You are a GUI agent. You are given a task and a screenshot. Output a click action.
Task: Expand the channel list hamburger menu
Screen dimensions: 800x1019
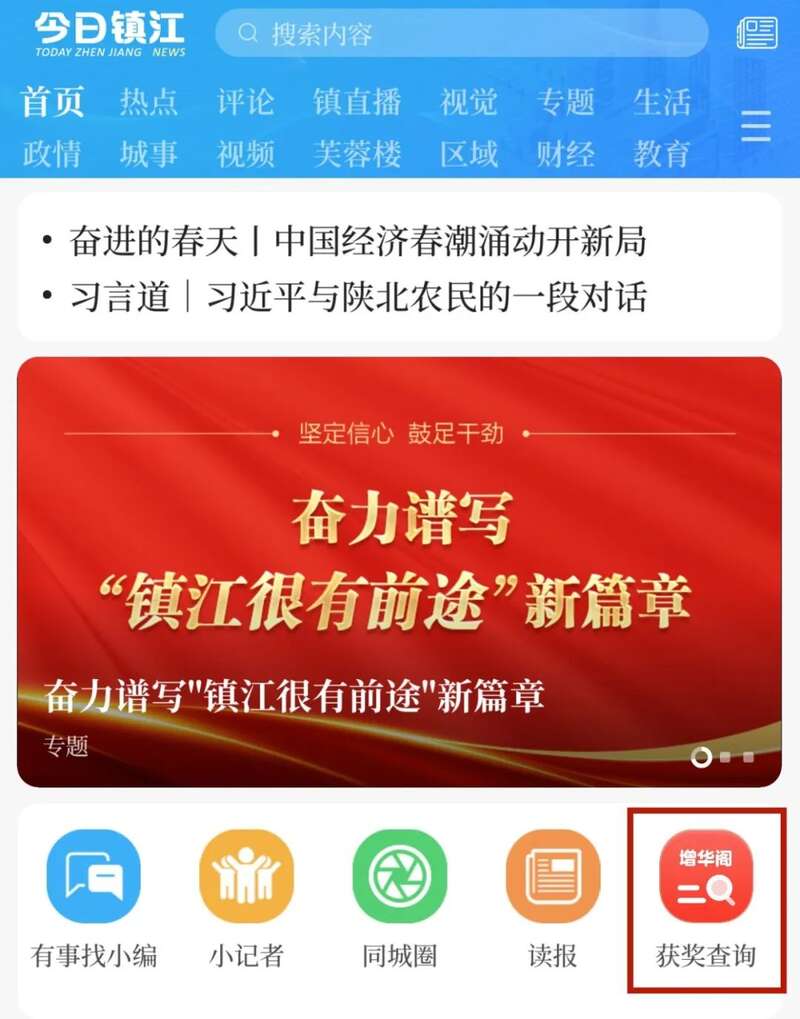tap(755, 127)
